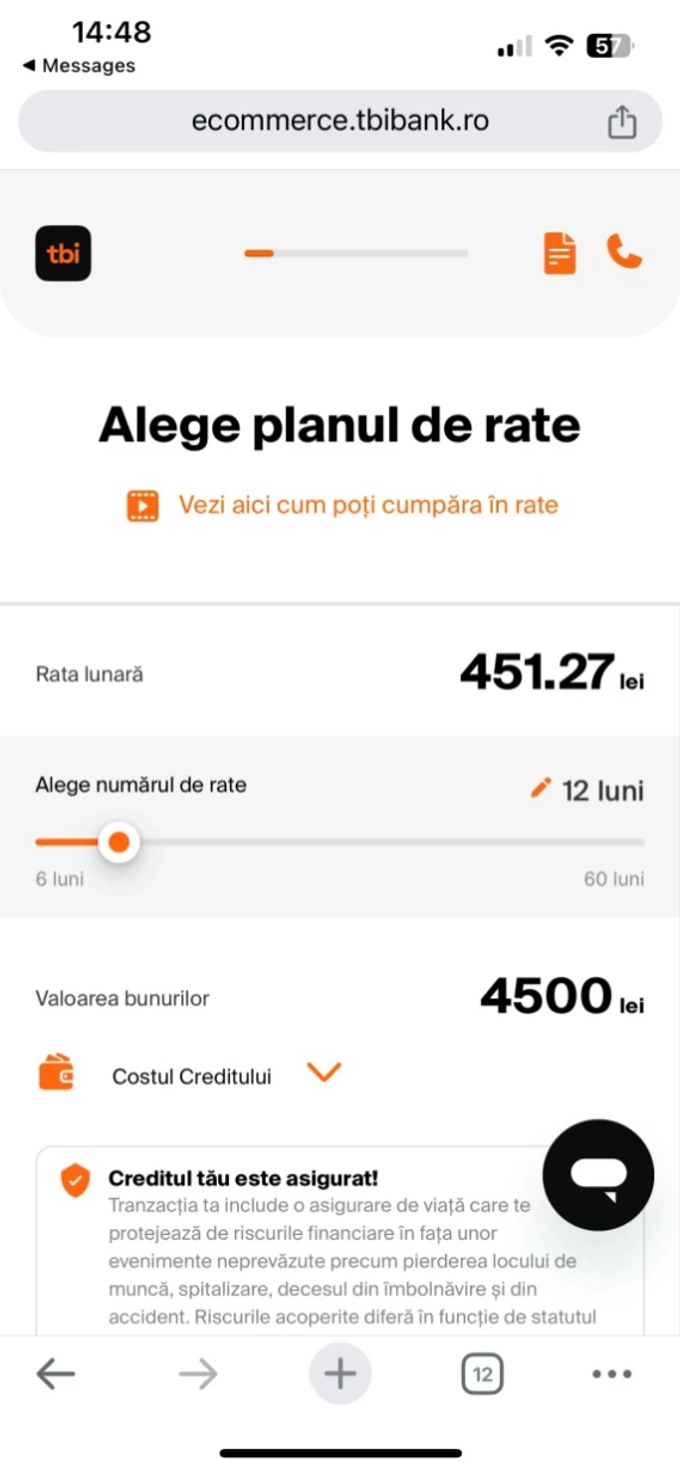Screen dimensions: 680x1471
Task: Tap the installment number slider handle
Action: point(119,842)
